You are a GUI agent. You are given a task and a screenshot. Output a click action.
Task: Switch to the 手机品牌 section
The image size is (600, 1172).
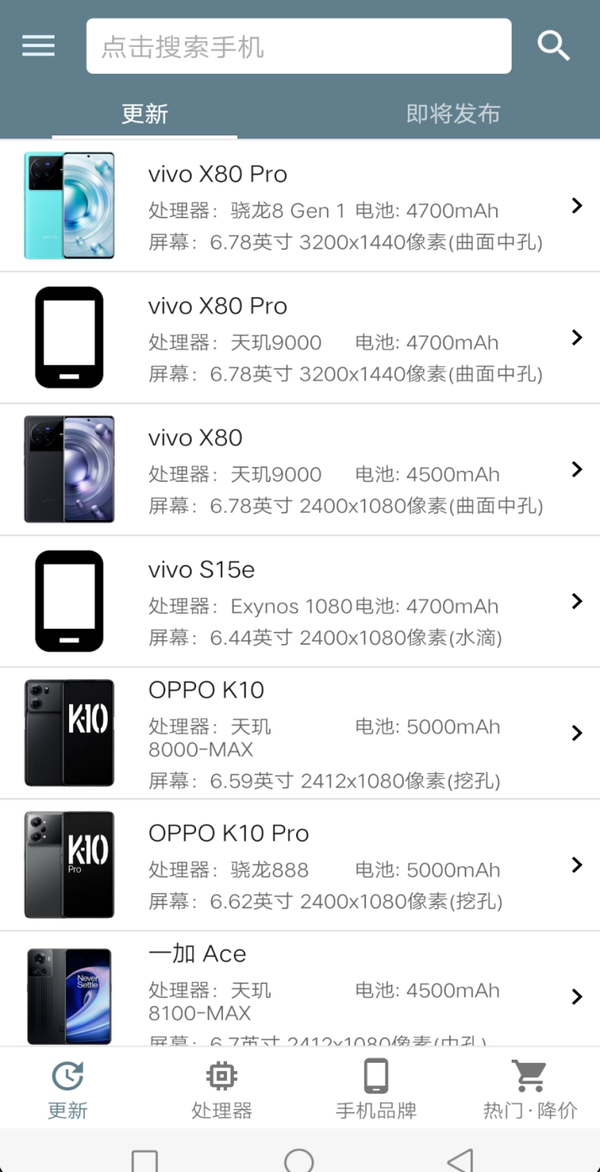tap(376, 1088)
